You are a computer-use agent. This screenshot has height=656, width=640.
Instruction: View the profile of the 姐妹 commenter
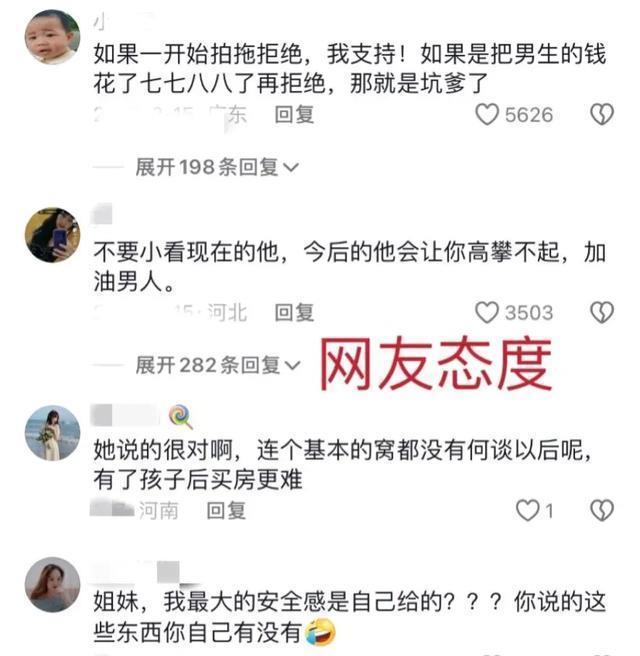[x=52, y=584]
